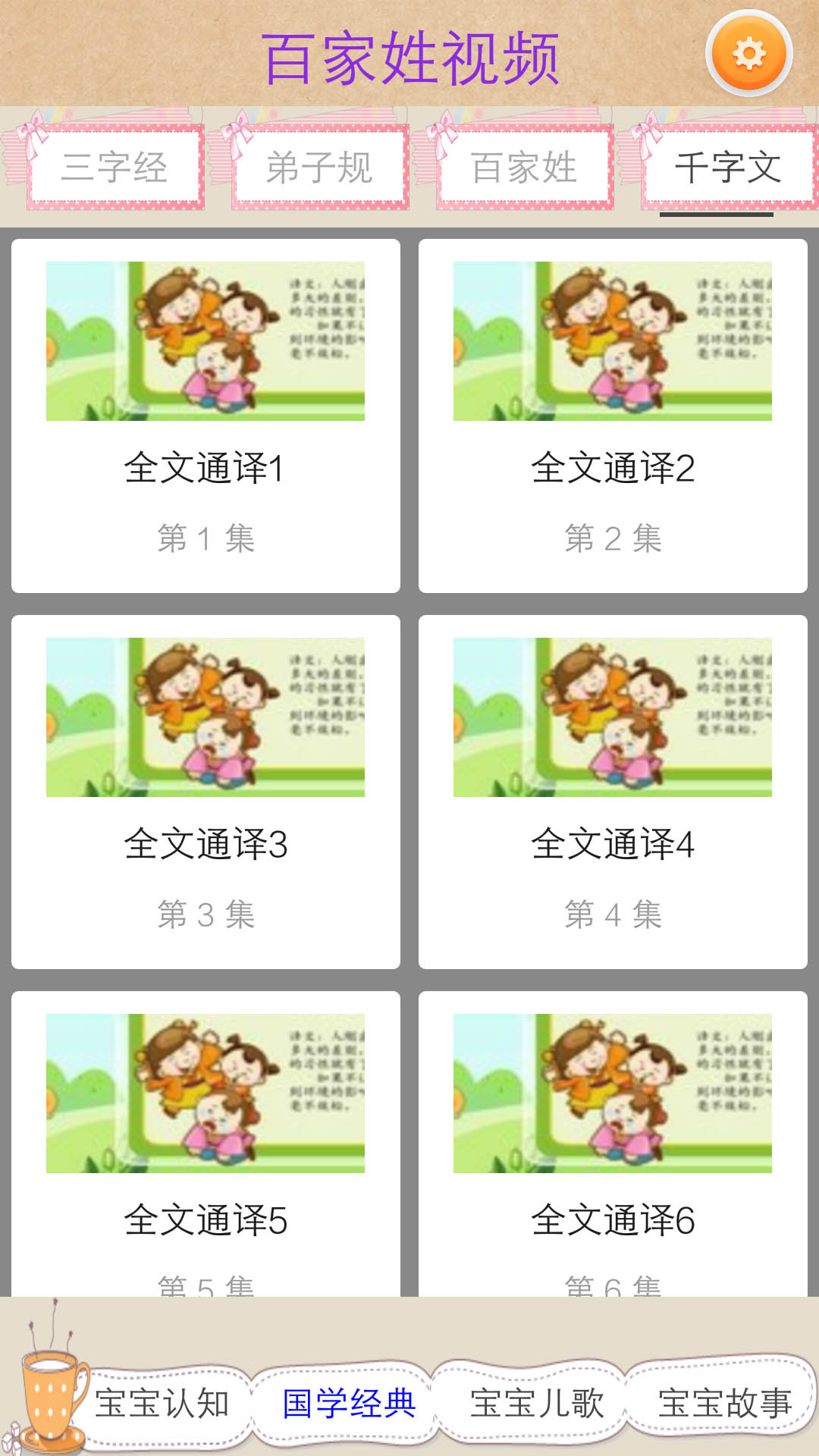Open the 全文通译3 card
The width and height of the screenshot is (819, 1456).
pos(206,792)
